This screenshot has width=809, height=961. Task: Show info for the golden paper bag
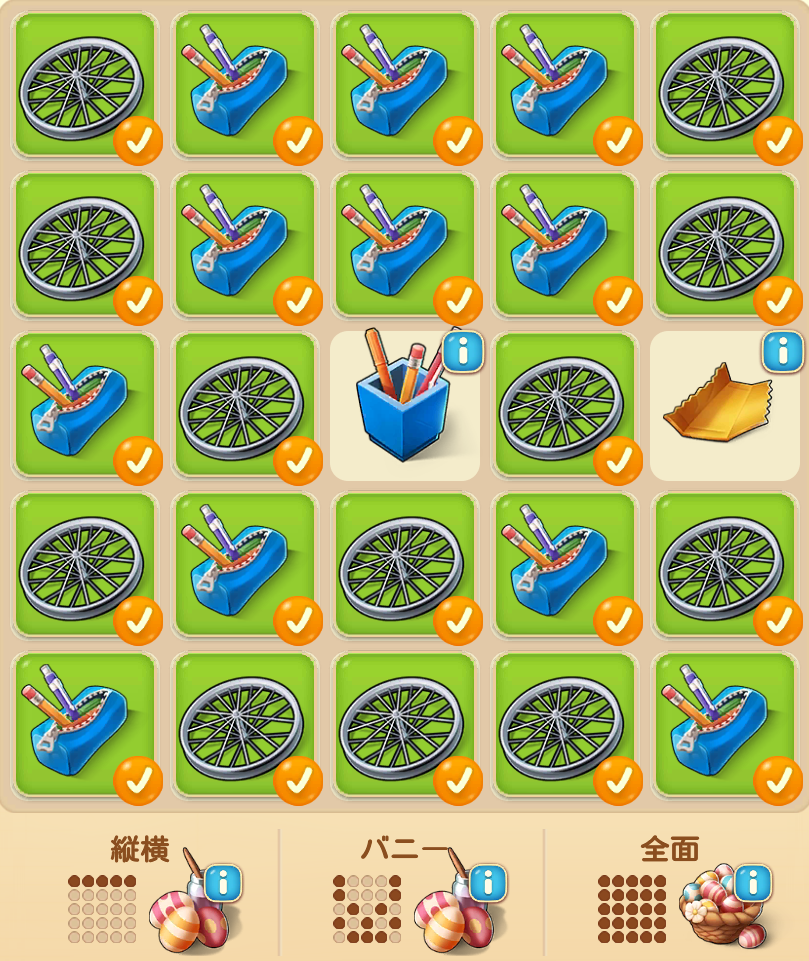click(783, 351)
